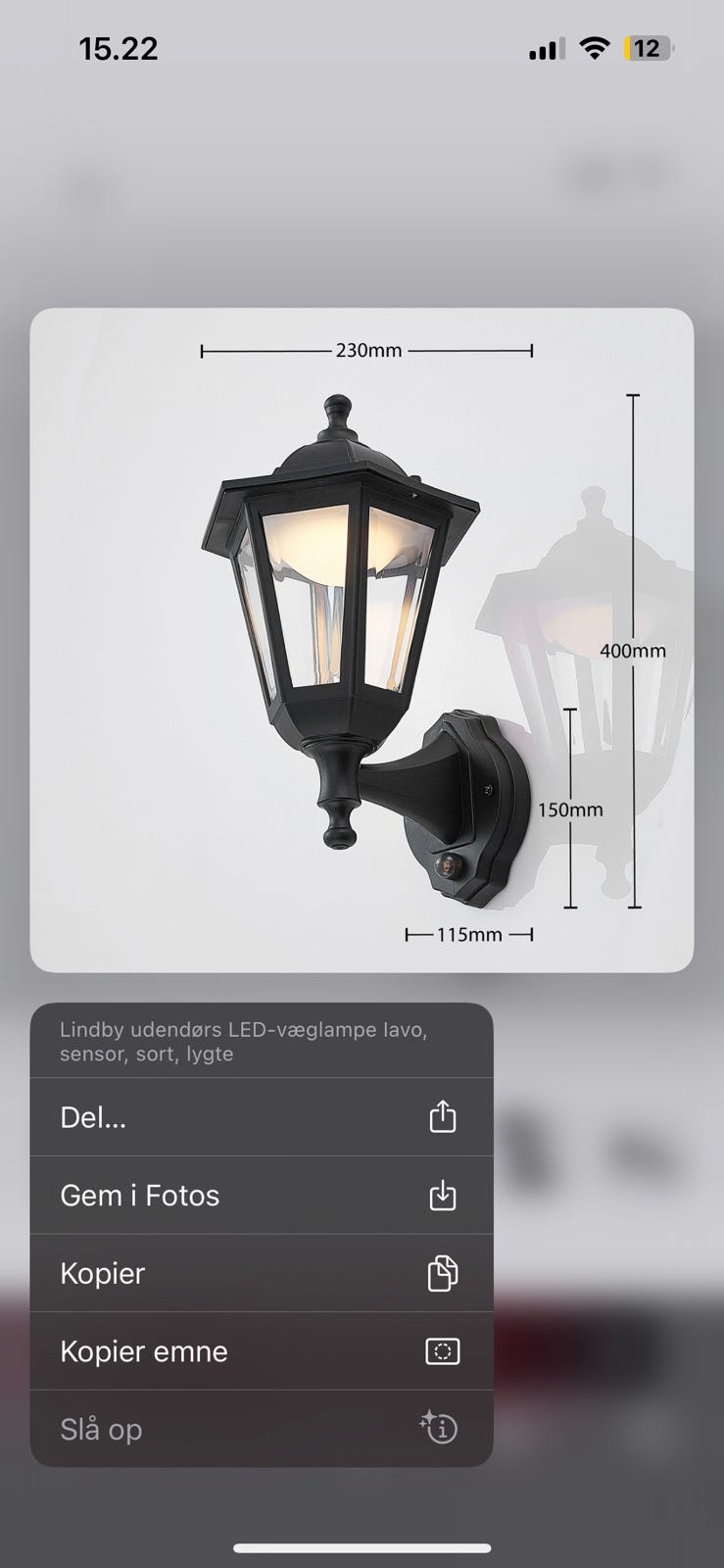Tap the dashed selection icon next to Kopier emne
This screenshot has height=1568, width=724.
coord(443,1350)
